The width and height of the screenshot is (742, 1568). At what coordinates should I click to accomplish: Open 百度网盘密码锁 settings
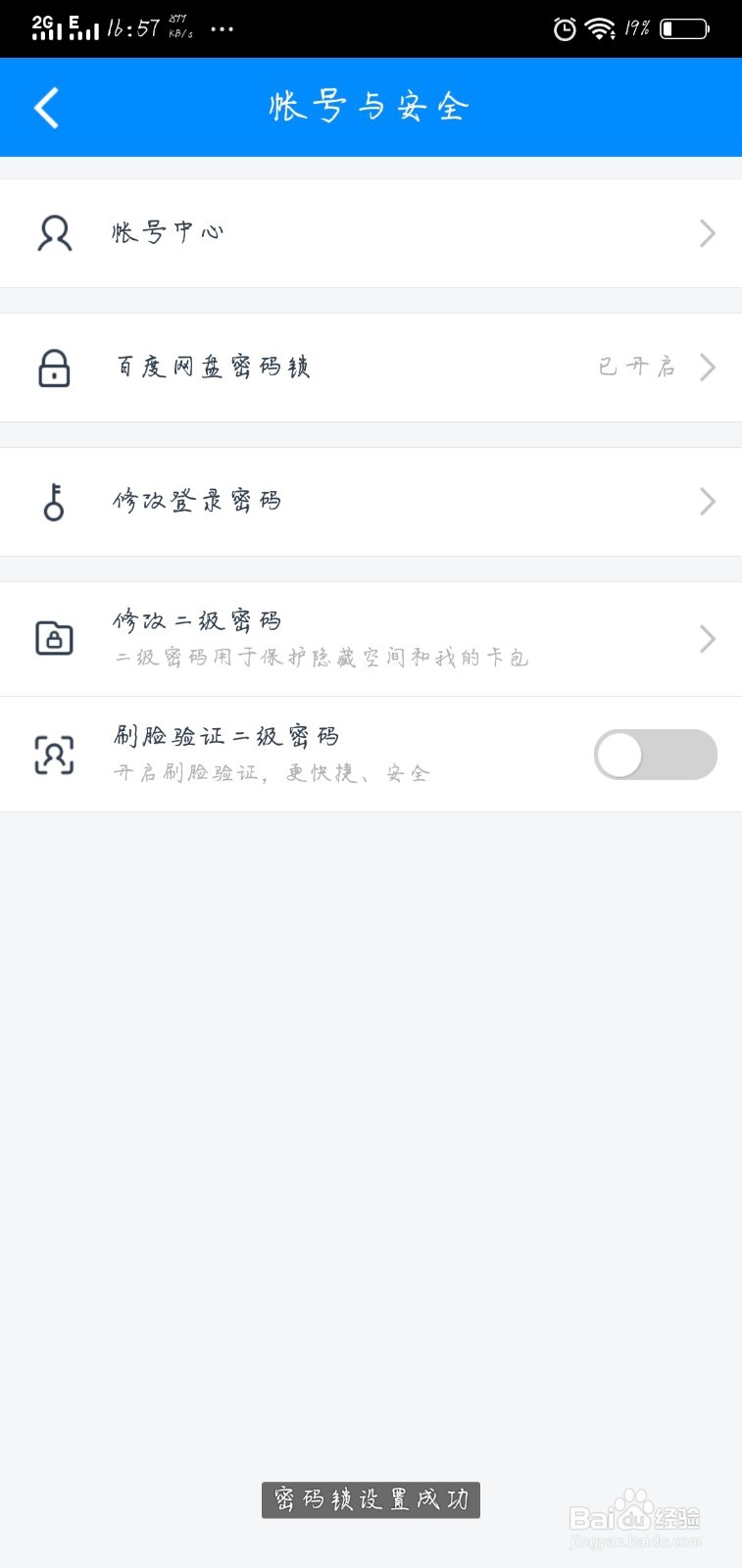371,367
